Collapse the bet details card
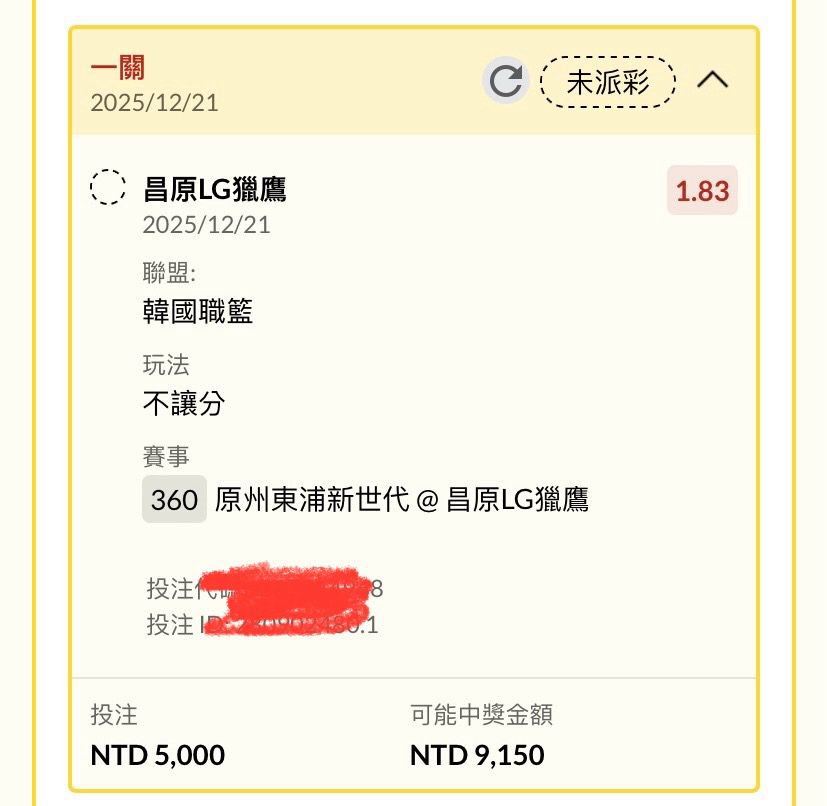Image resolution: width=827 pixels, height=806 pixels. tap(713, 80)
